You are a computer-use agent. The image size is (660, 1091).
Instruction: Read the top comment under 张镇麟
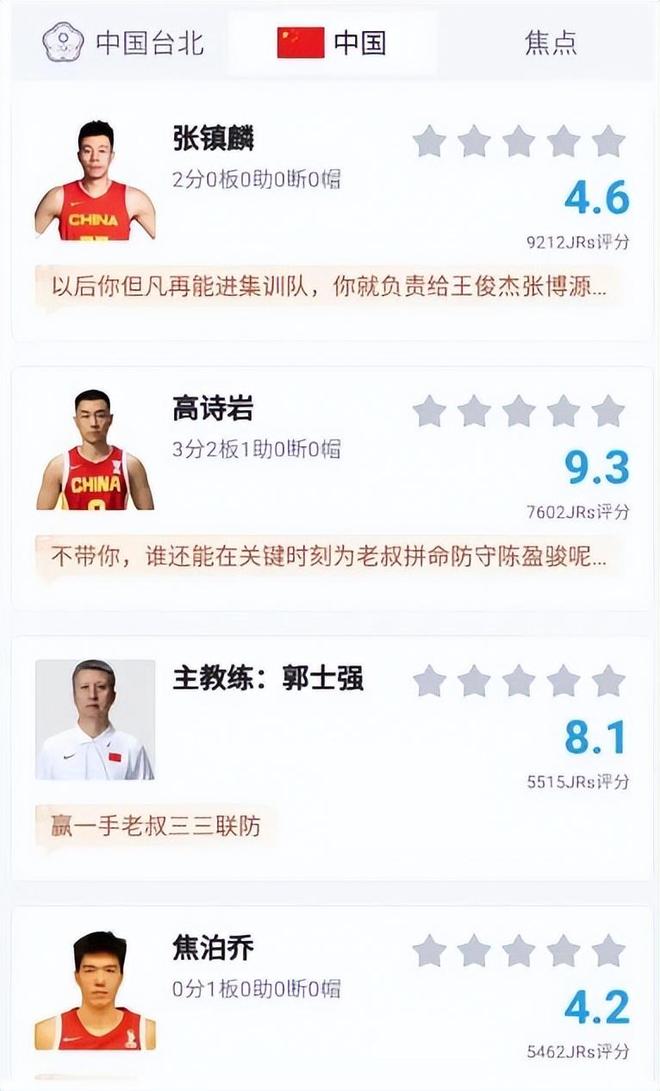[x=328, y=289]
